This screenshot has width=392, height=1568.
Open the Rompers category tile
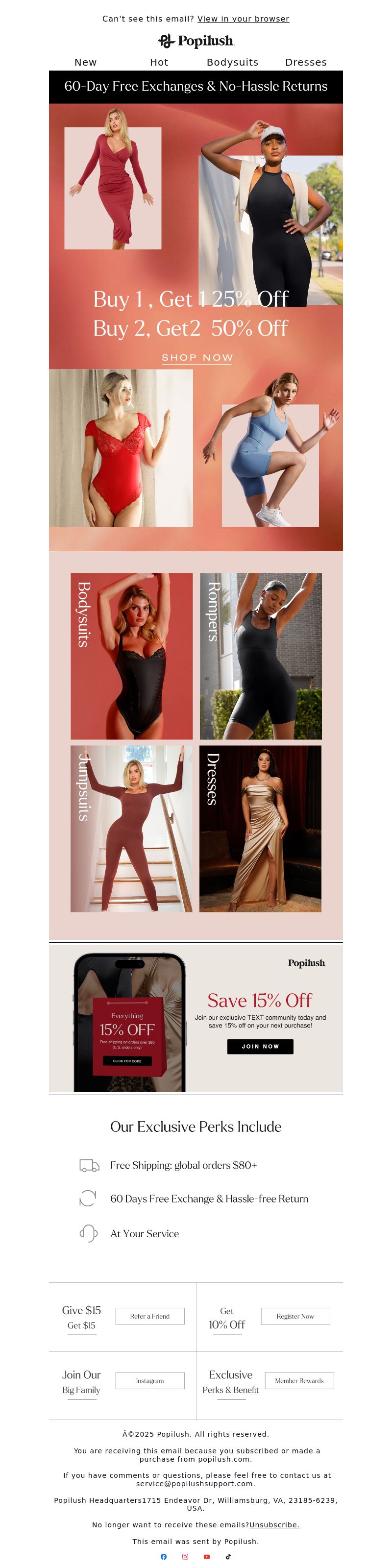pyautogui.click(x=261, y=656)
